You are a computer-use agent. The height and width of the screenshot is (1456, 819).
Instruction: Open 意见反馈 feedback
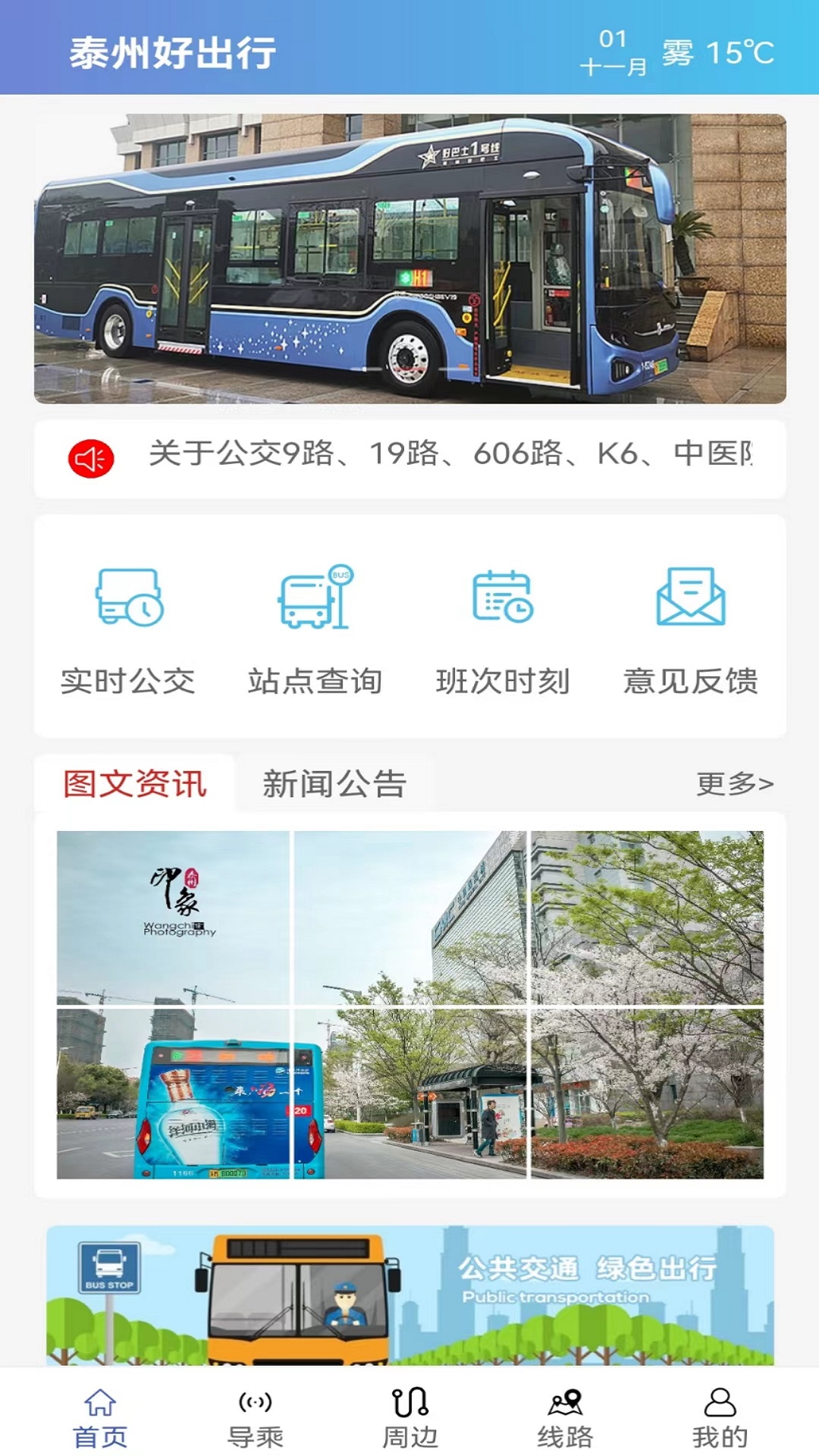coord(690,630)
